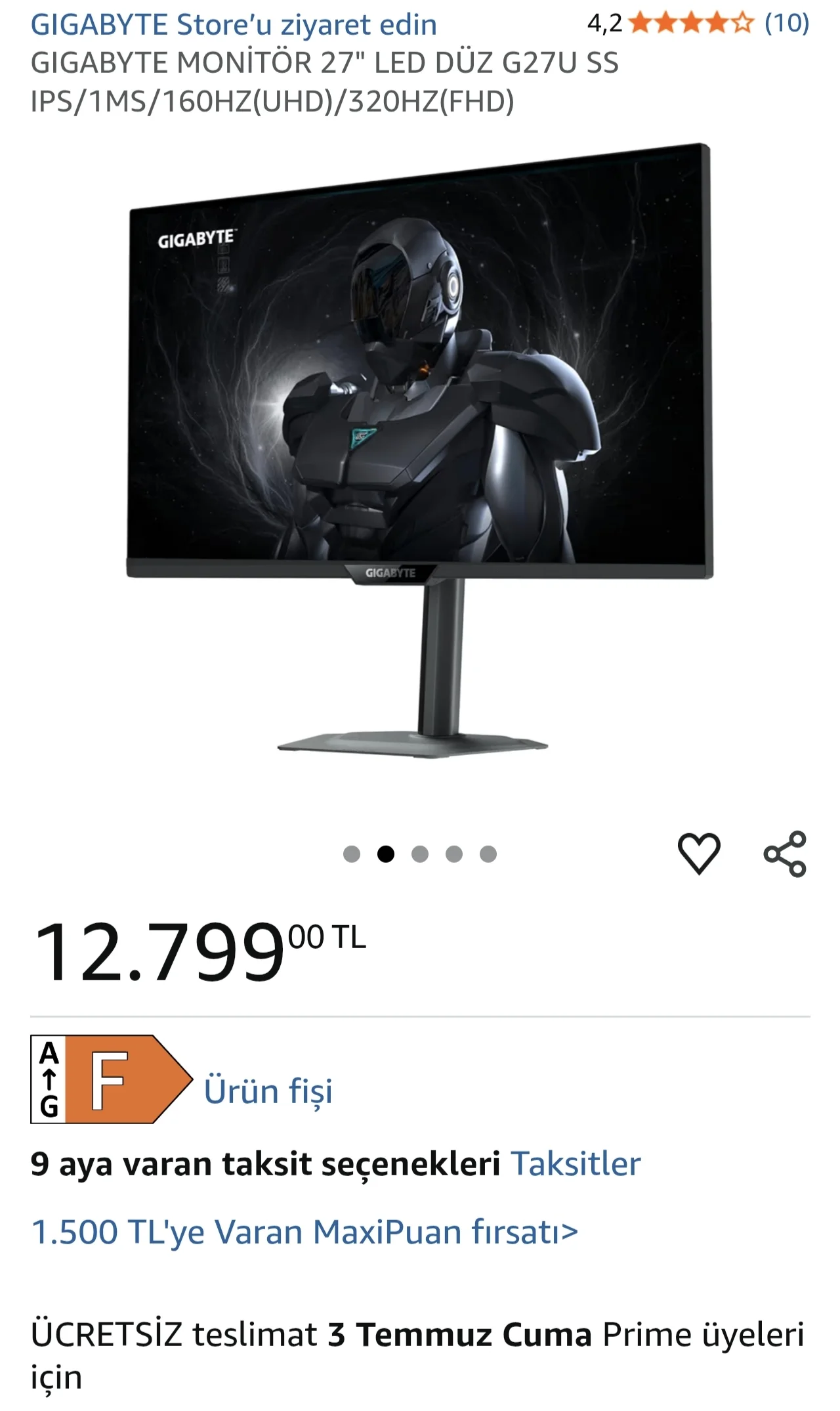Share this product
840x1411 pixels.
[x=785, y=854]
